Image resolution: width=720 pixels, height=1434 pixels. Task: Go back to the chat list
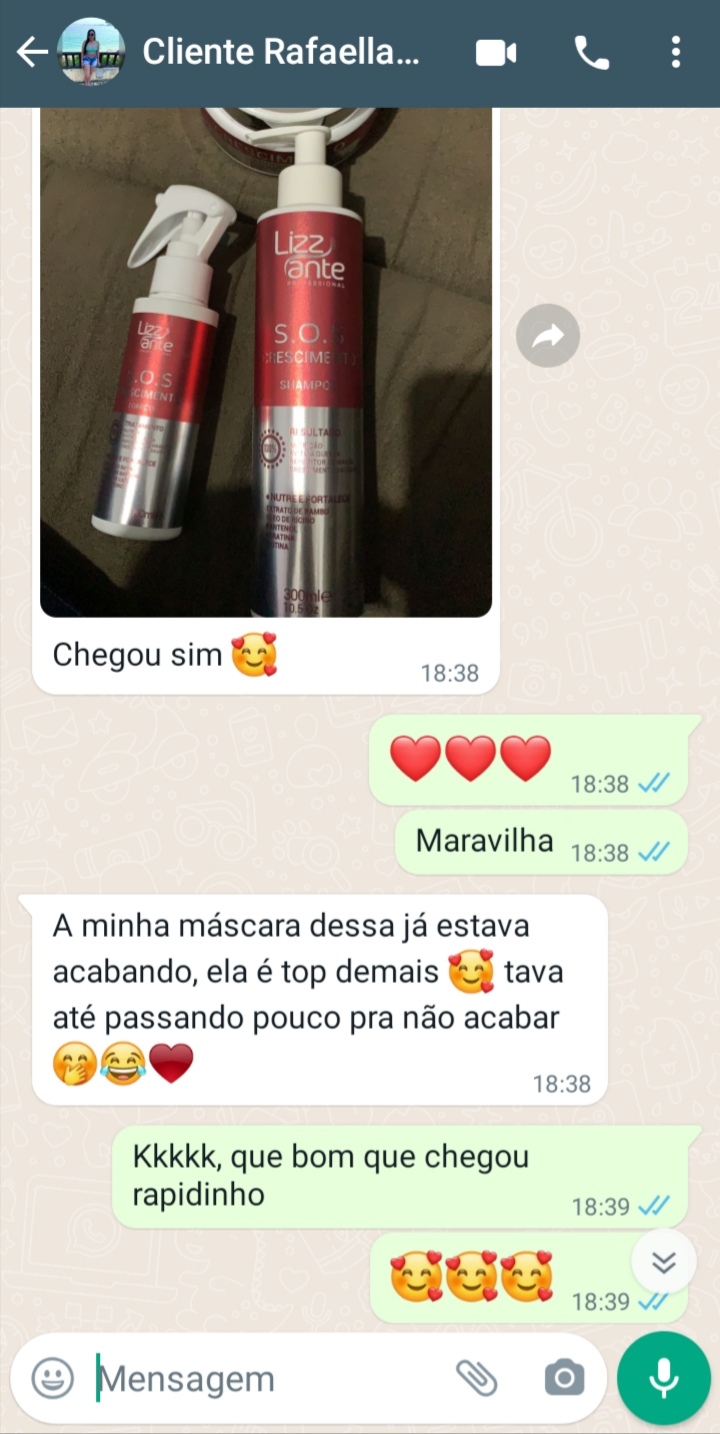(32, 53)
